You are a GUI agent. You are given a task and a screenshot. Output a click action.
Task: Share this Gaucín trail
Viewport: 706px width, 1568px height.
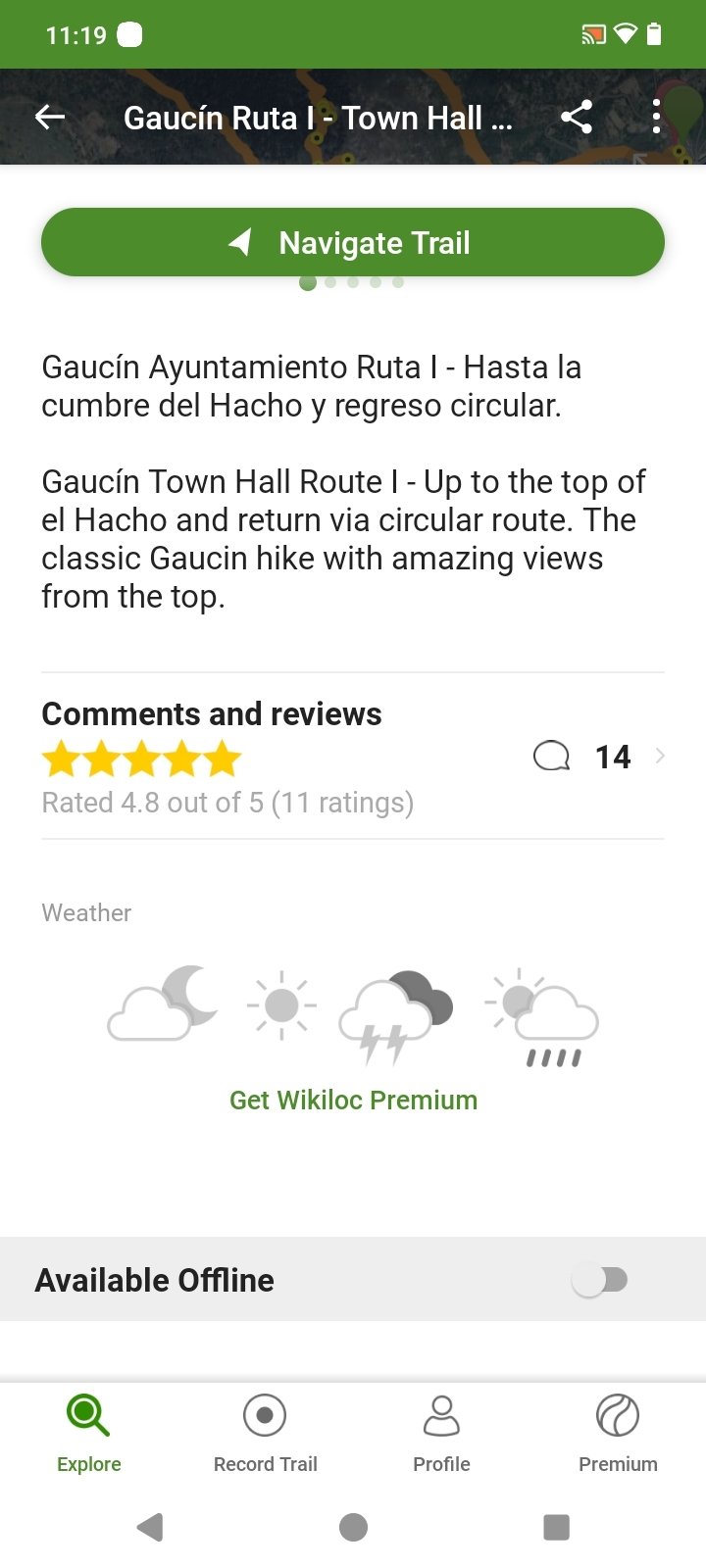pos(577,118)
